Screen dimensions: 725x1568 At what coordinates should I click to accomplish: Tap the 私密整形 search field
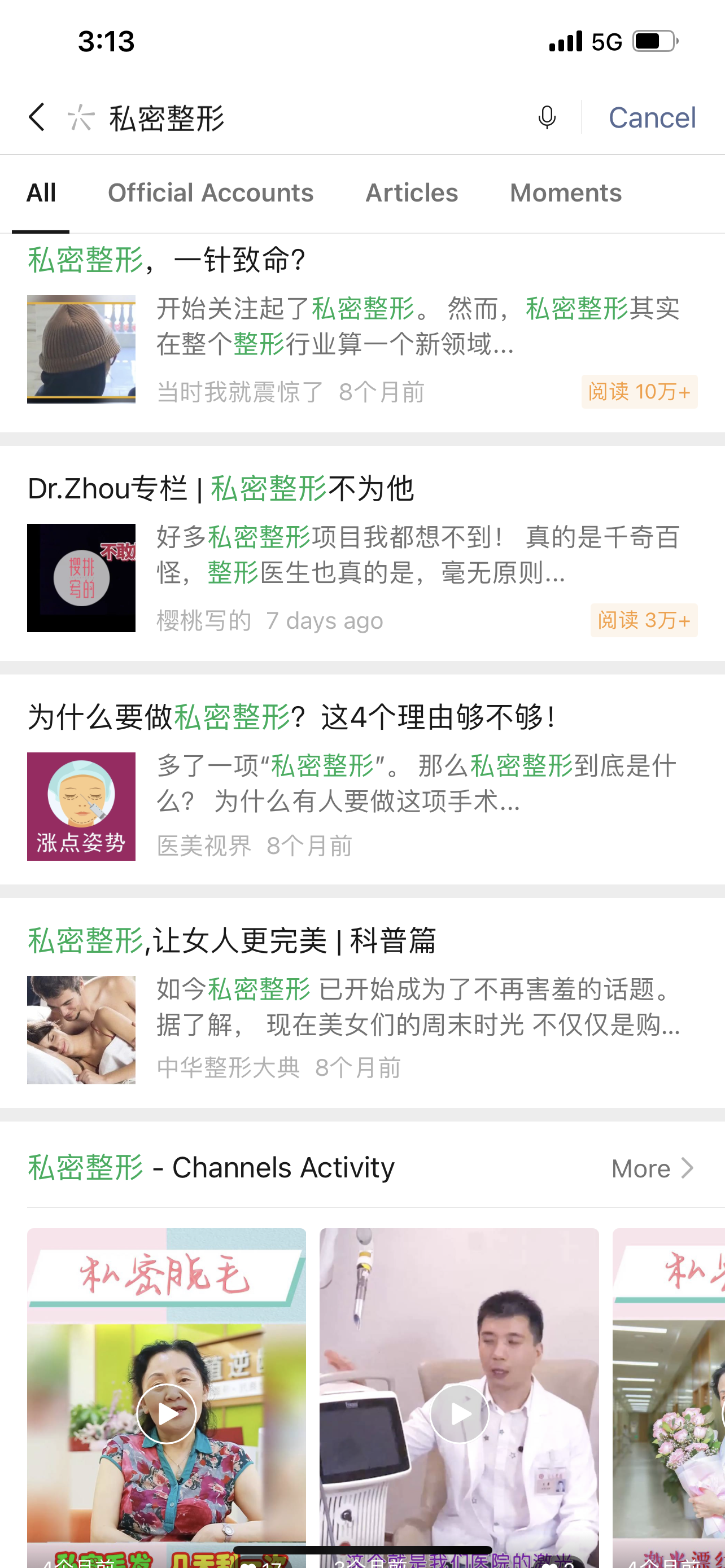point(304,118)
